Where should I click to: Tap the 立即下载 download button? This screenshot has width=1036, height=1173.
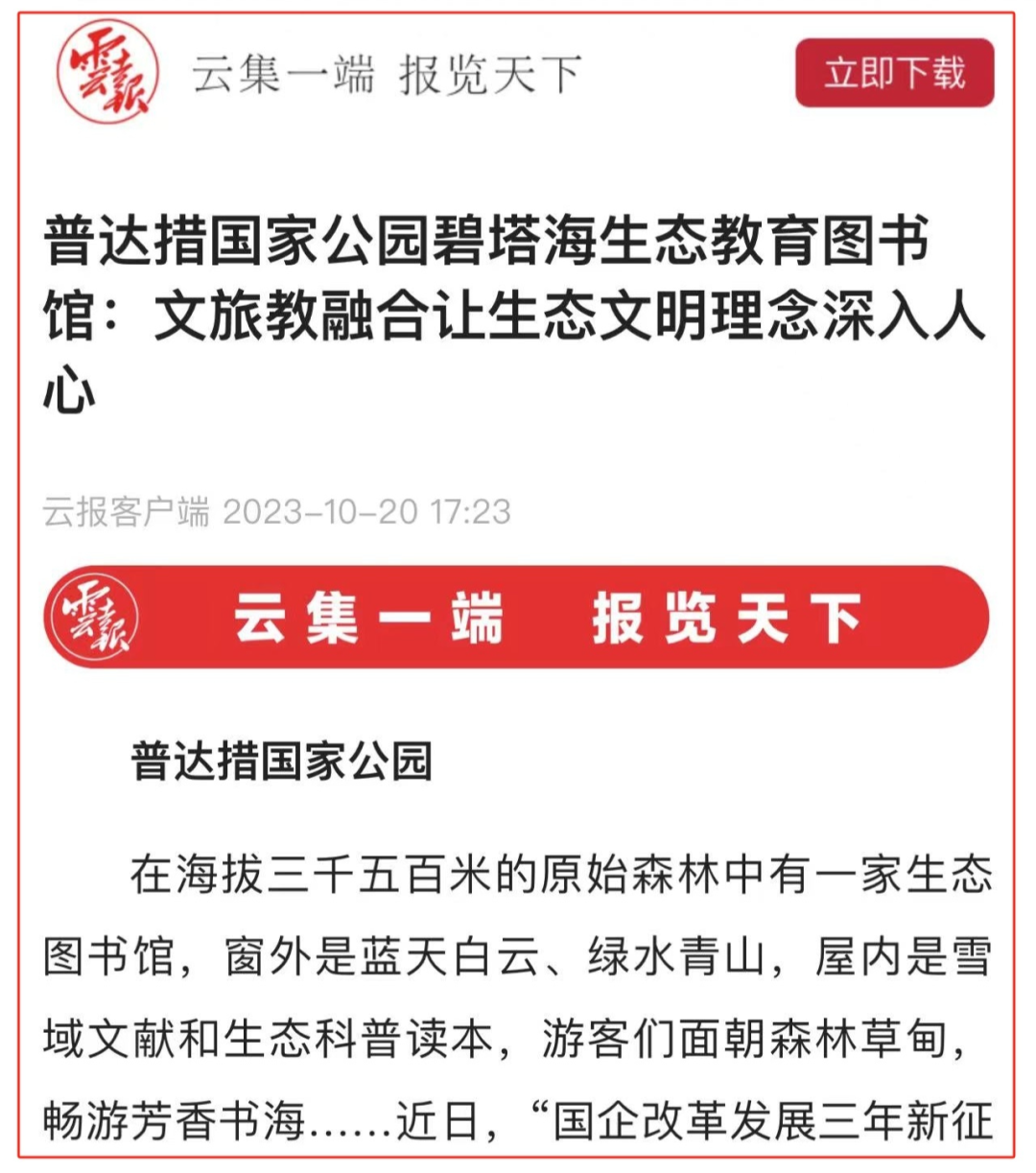coord(894,74)
